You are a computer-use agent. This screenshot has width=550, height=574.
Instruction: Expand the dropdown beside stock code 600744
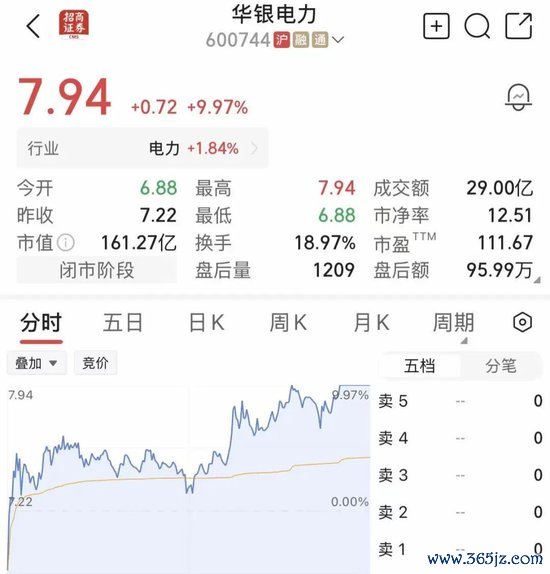[338, 40]
